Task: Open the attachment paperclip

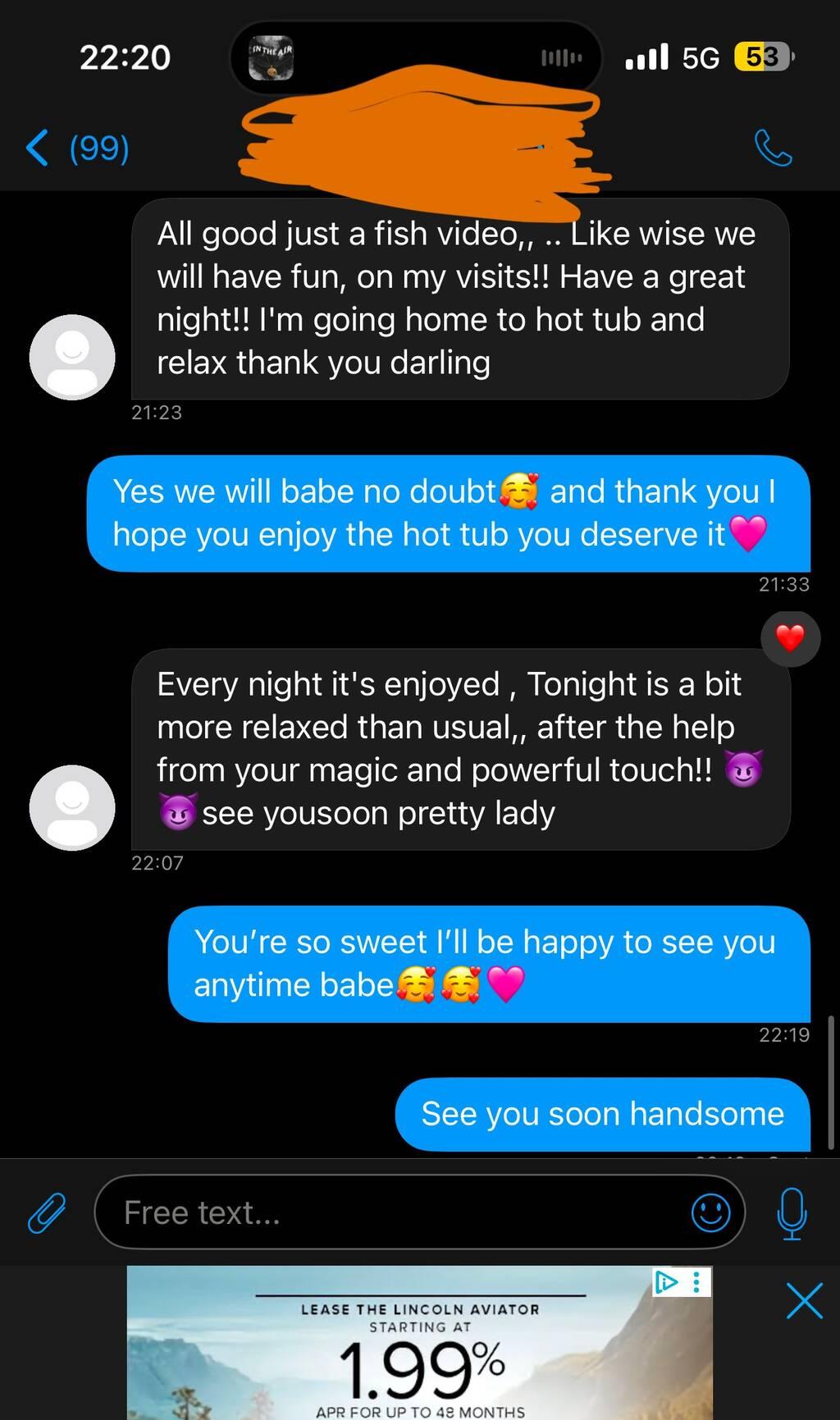Action: pyautogui.click(x=47, y=1212)
